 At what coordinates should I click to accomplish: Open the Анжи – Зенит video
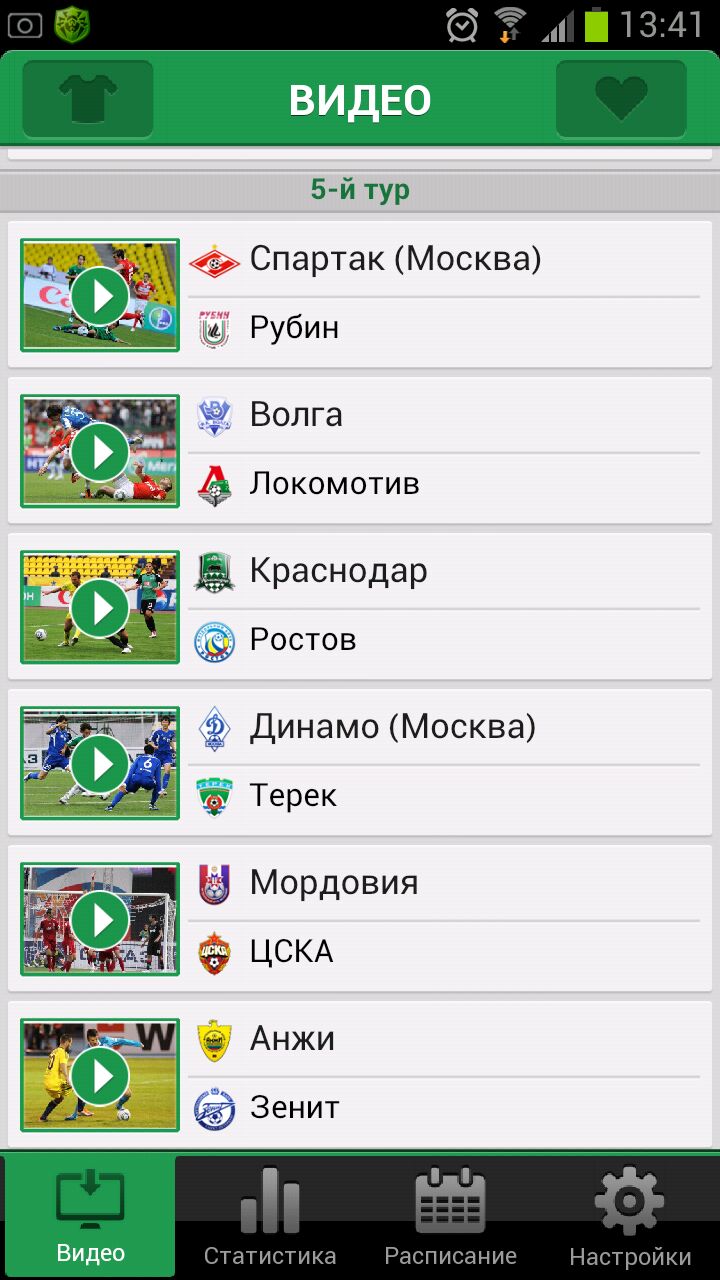[100, 1075]
